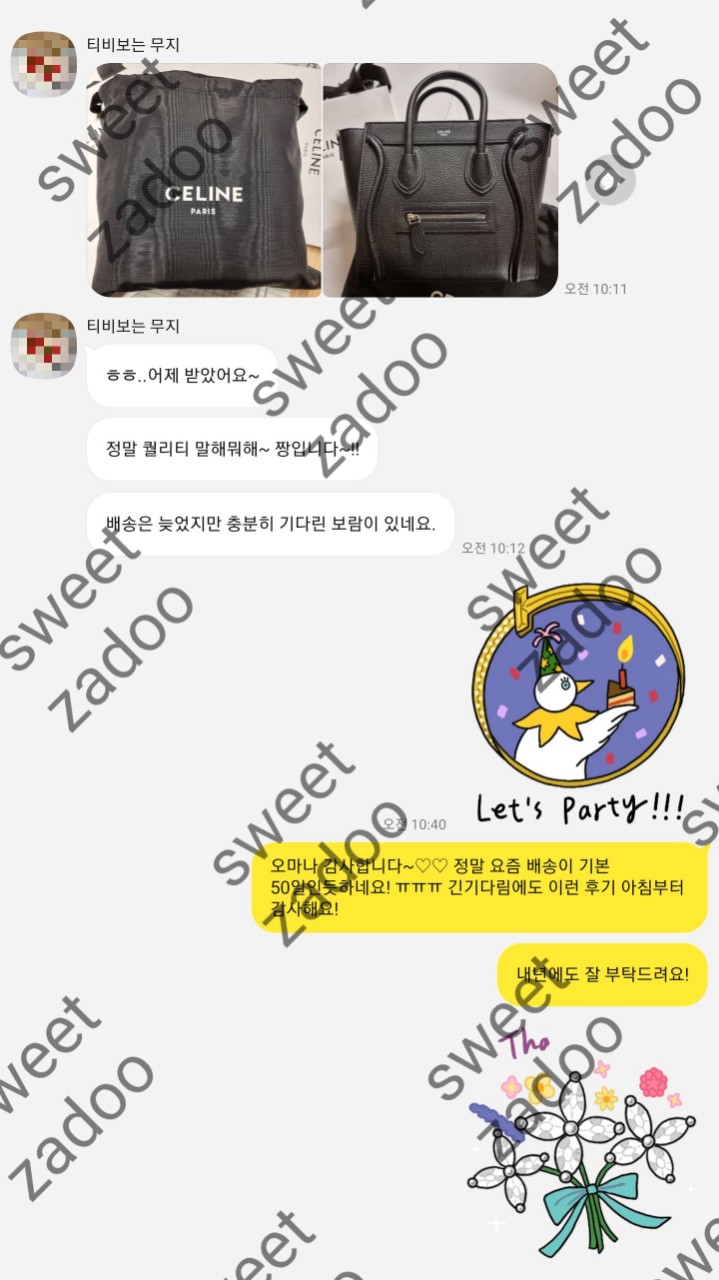Open the Celine dust bag photo

205,180
